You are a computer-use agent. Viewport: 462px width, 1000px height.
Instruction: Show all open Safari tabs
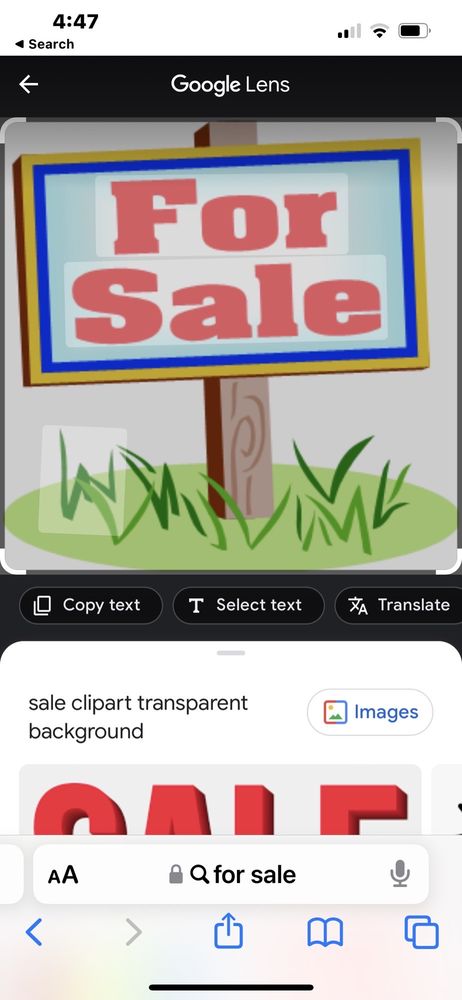tap(421, 932)
